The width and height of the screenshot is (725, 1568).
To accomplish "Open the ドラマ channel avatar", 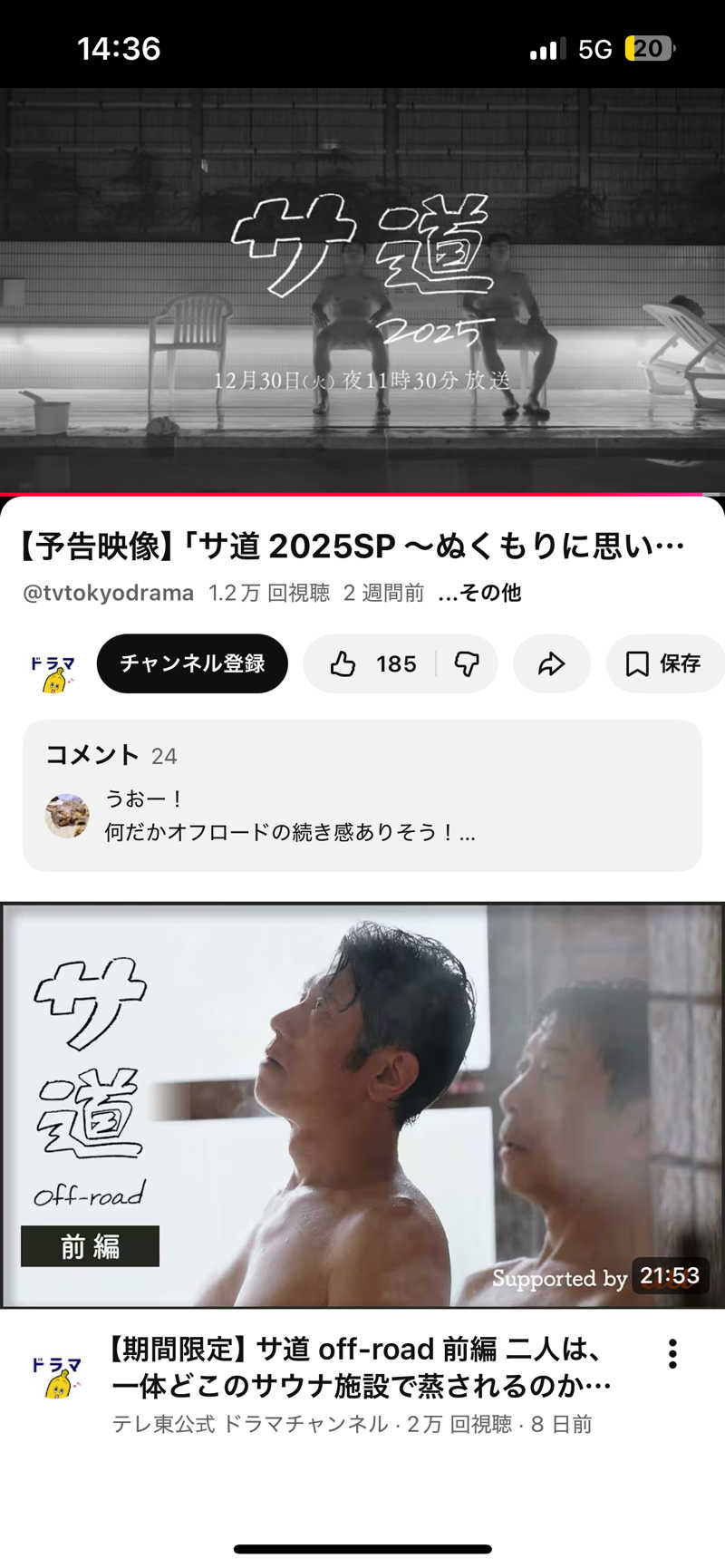I will [x=54, y=664].
